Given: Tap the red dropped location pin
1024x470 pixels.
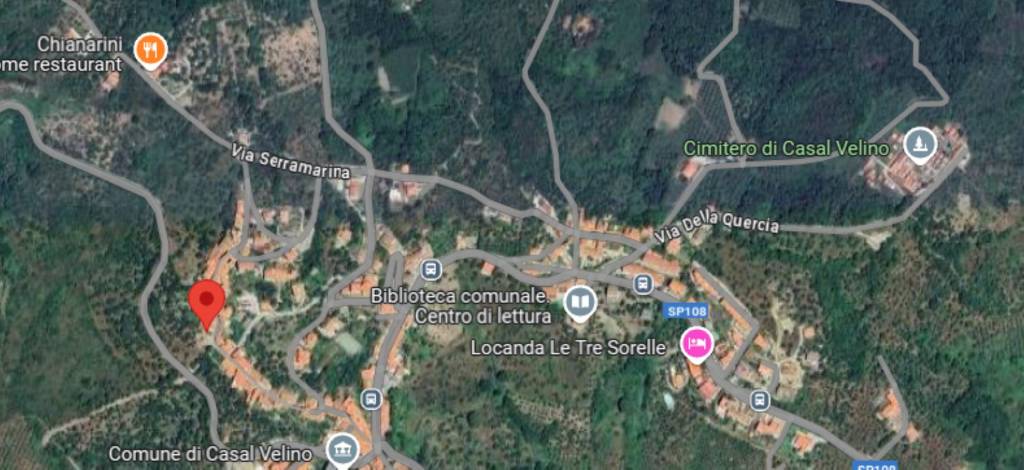Looking at the screenshot, I should point(207,303).
